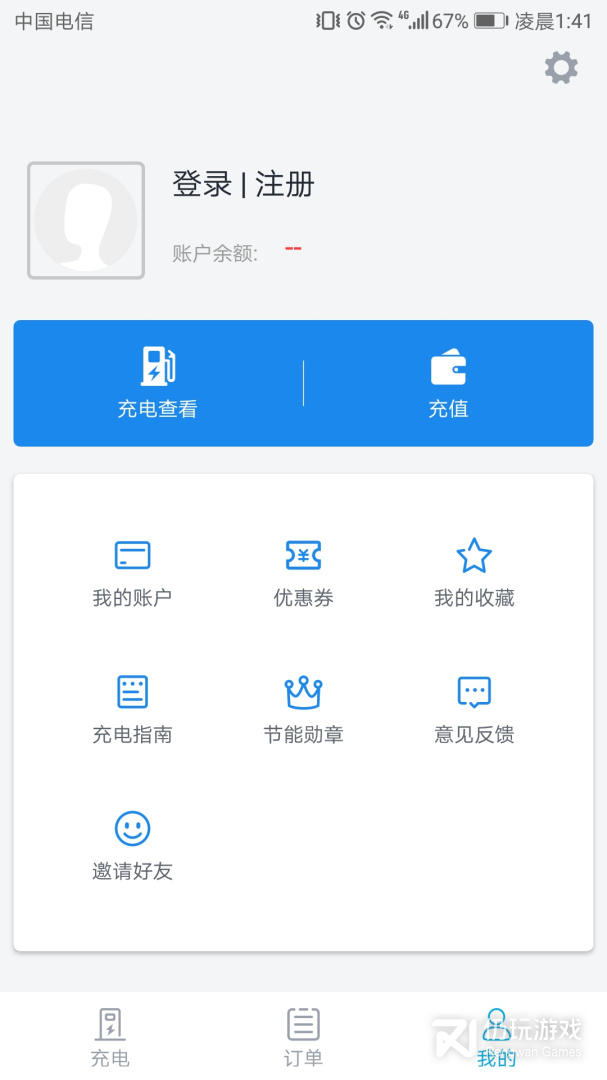The height and width of the screenshot is (1080, 607).
Task: Tap the profile avatar placeholder
Action: (86, 220)
